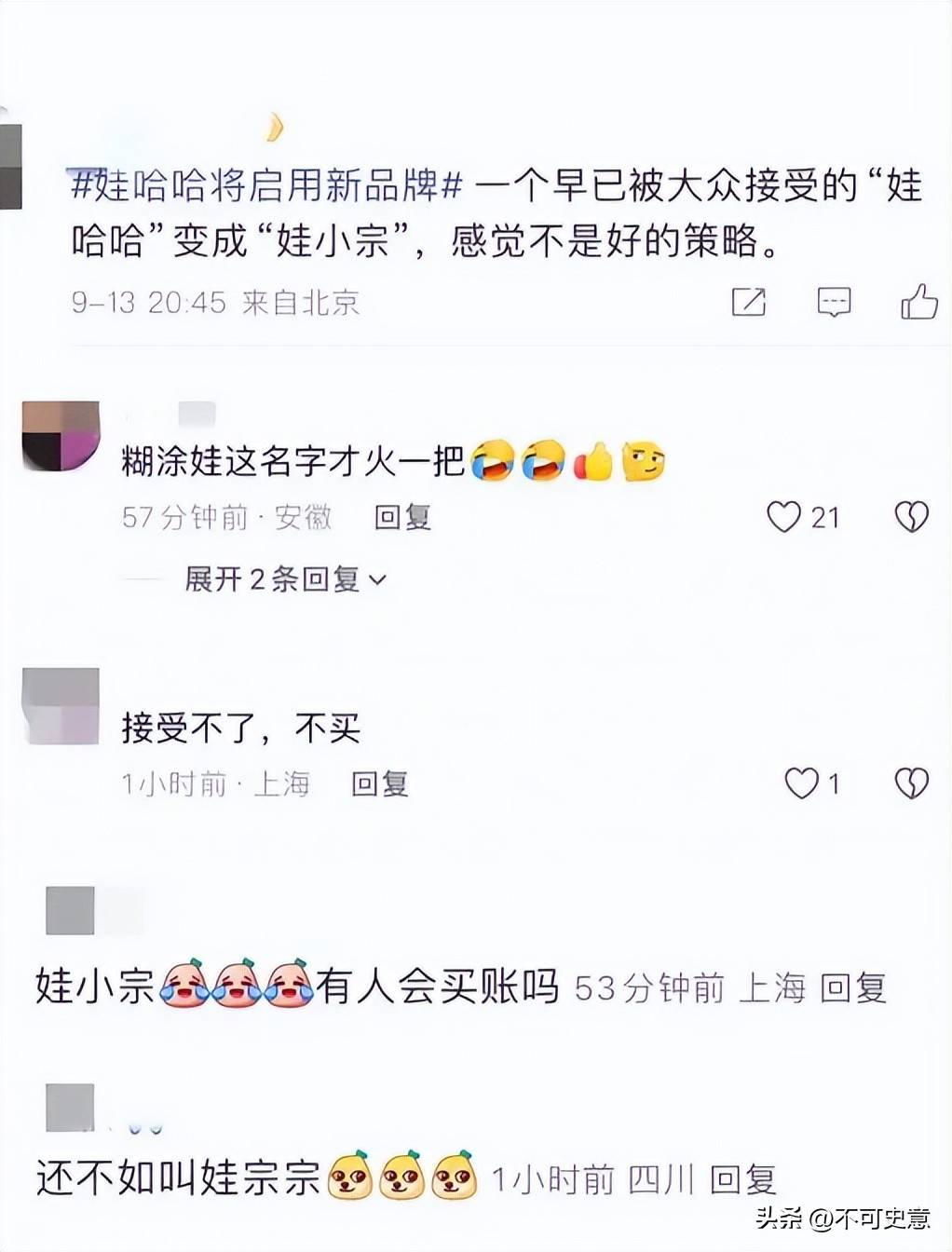Expand 2 replies under 糊涂娃 comment
This screenshot has width=952, height=1252.
click(x=284, y=579)
